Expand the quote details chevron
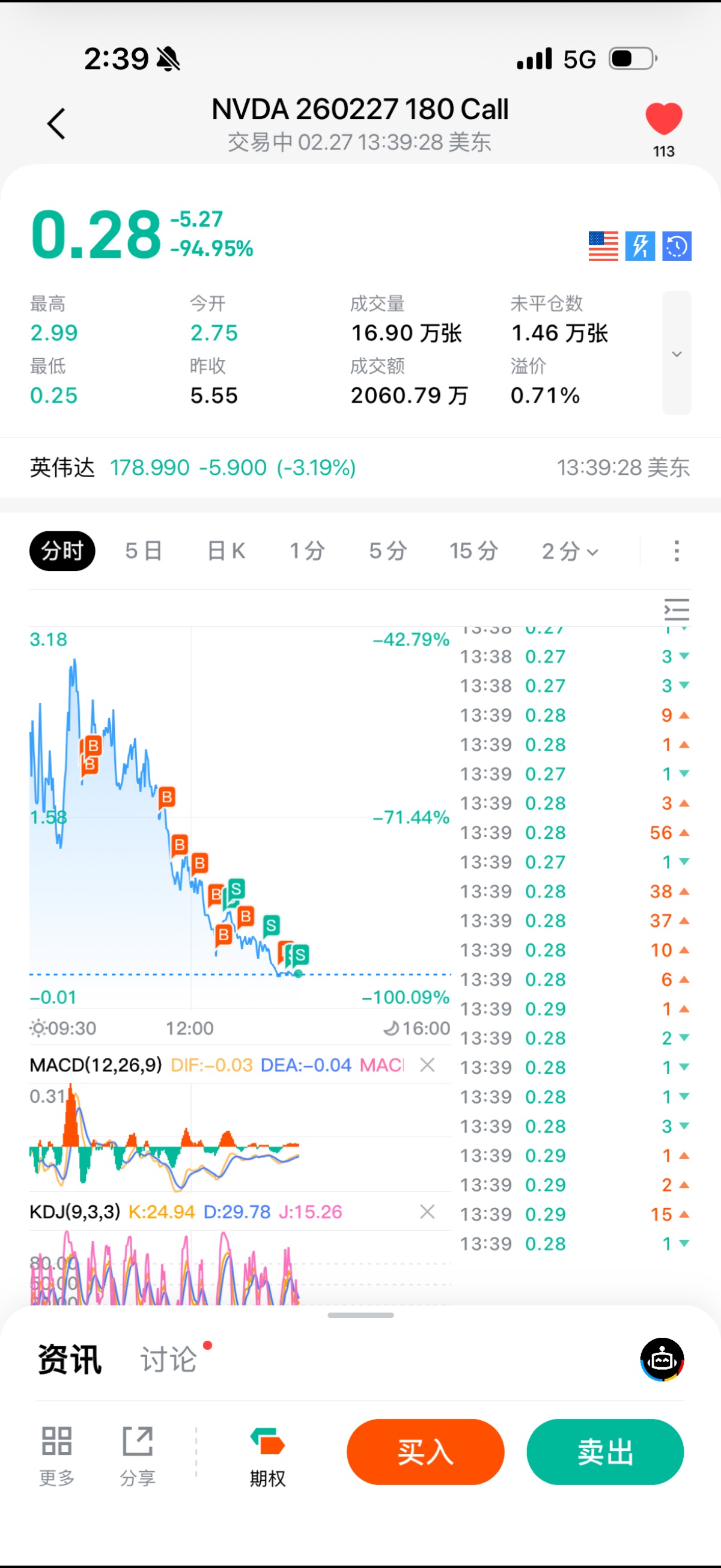The image size is (721, 1568). (x=676, y=353)
